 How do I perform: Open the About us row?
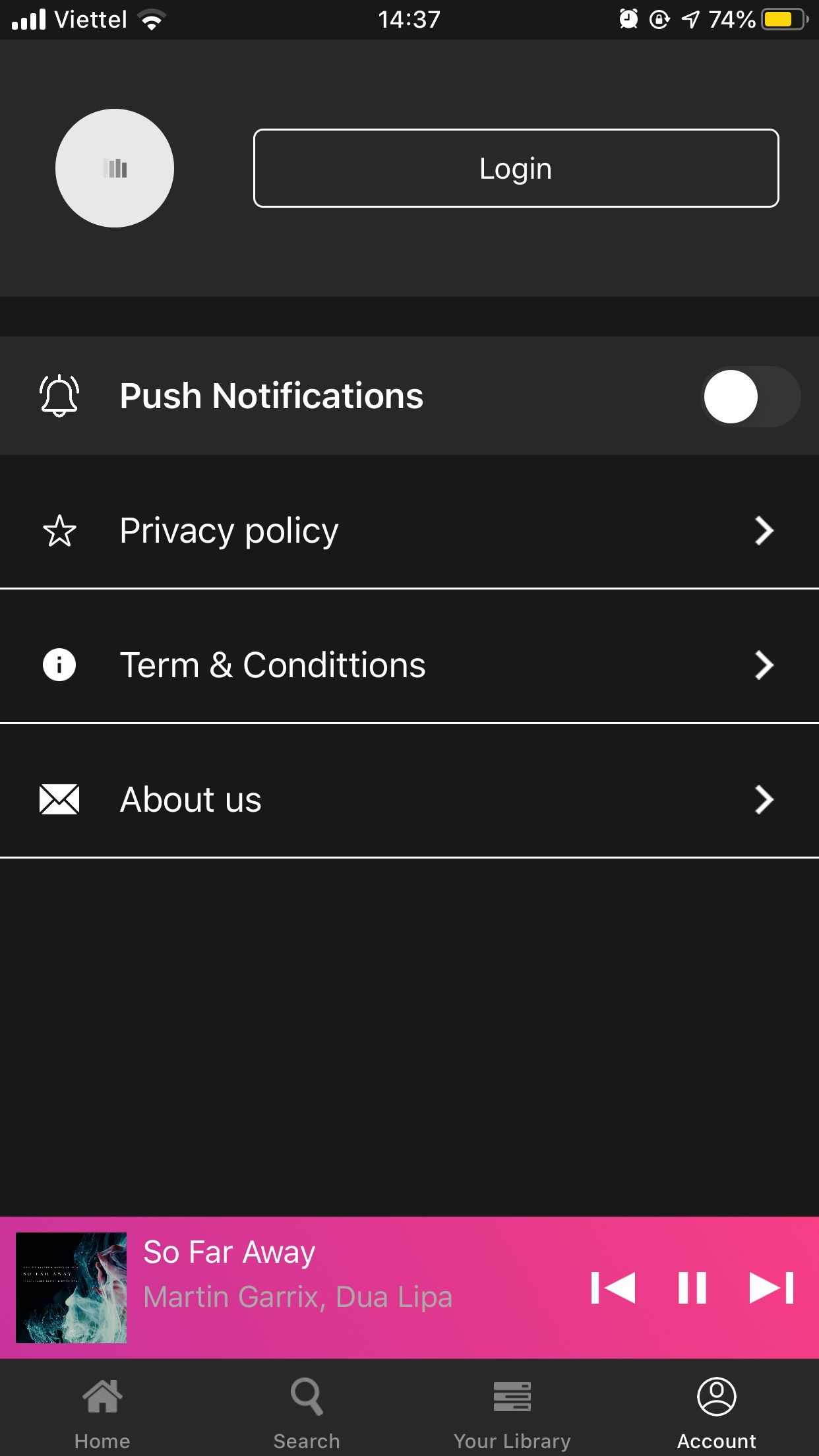pos(409,799)
